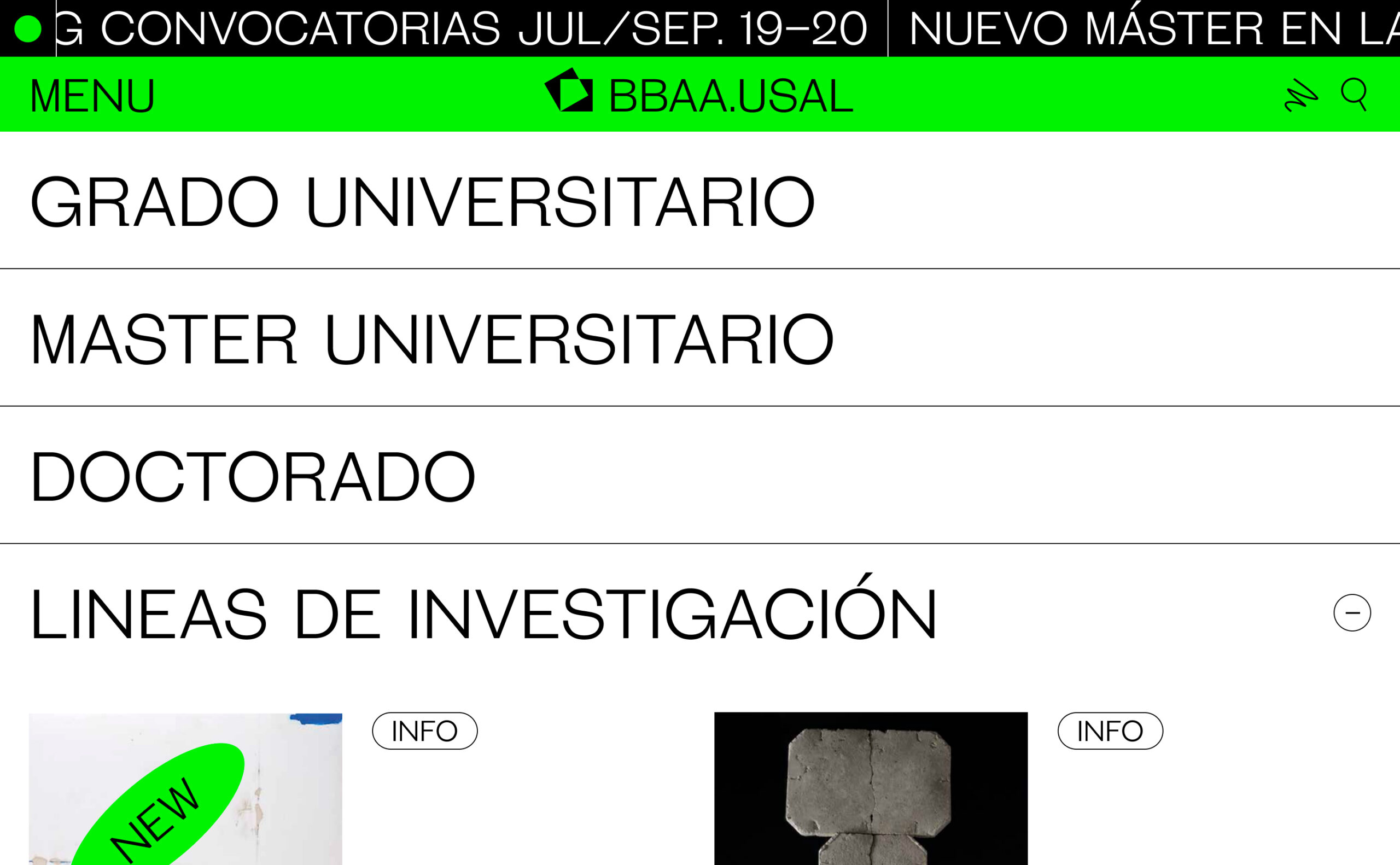The width and height of the screenshot is (1400, 865).
Task: Open Grado Universitario section
Action: point(422,202)
